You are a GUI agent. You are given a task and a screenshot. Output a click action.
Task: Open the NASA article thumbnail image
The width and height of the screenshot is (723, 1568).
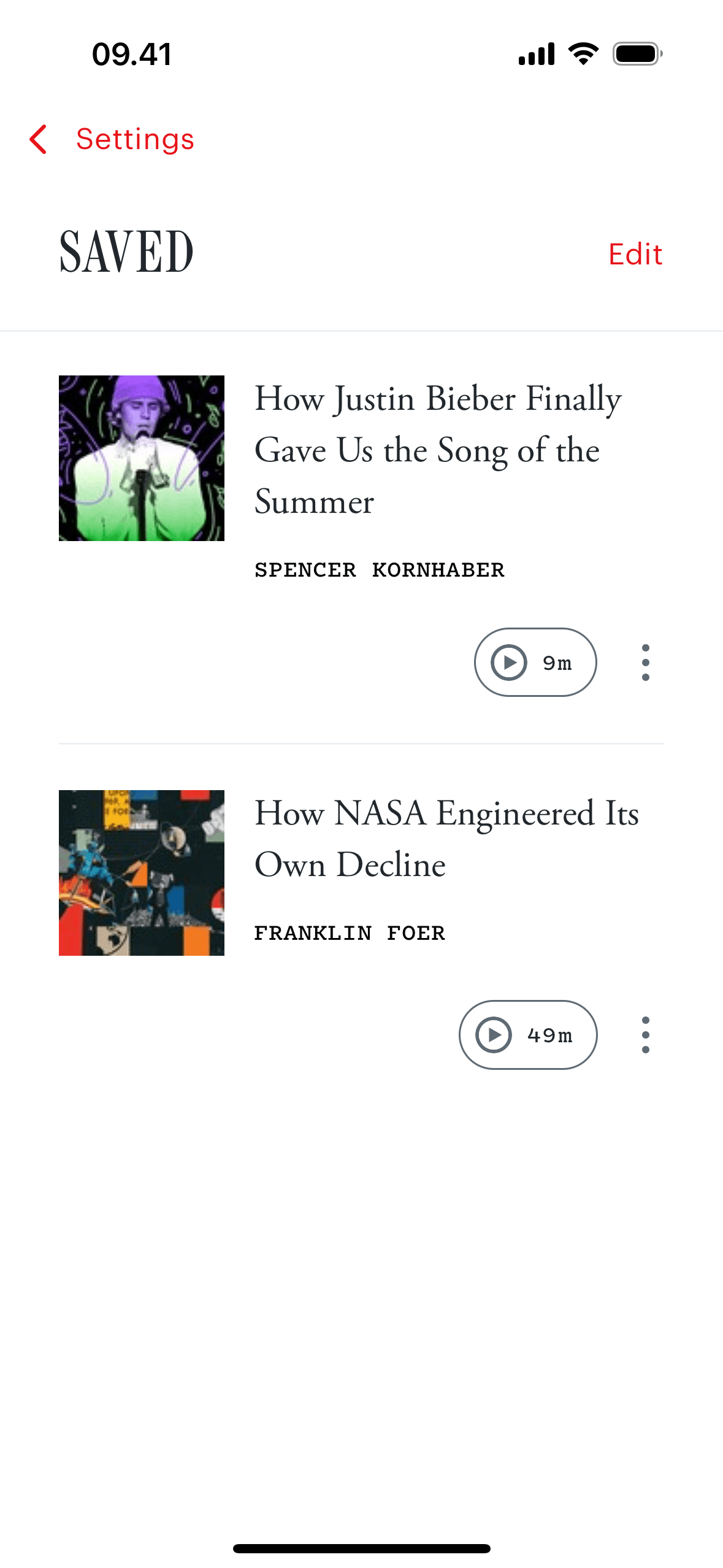coord(142,872)
